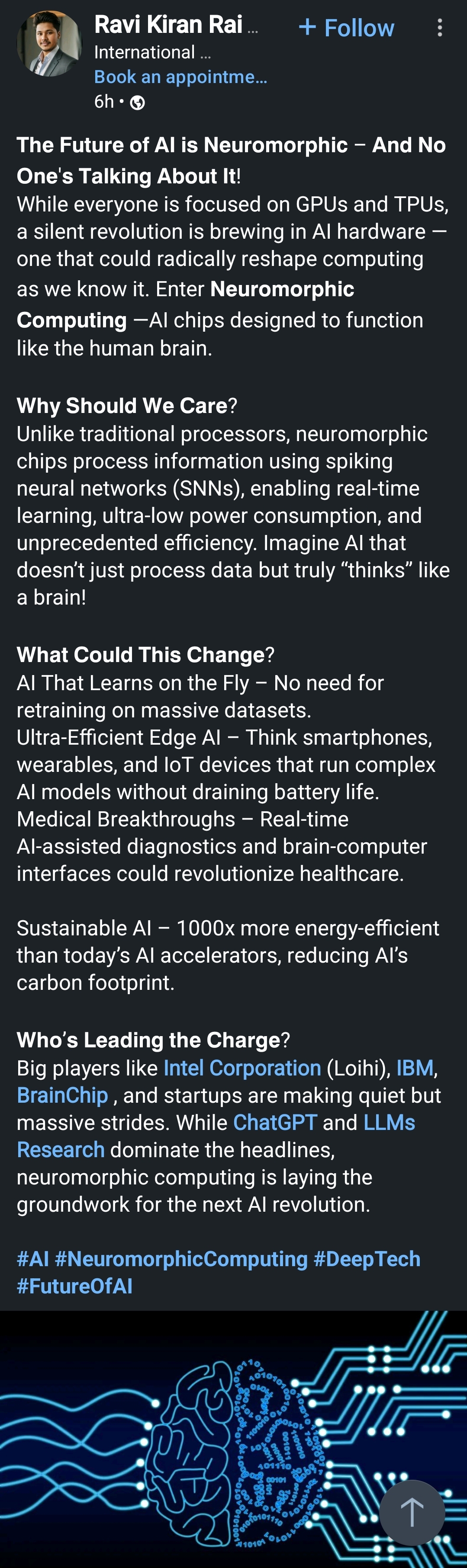Open the BrainChip mention link
467x1568 pixels.
62,1095
